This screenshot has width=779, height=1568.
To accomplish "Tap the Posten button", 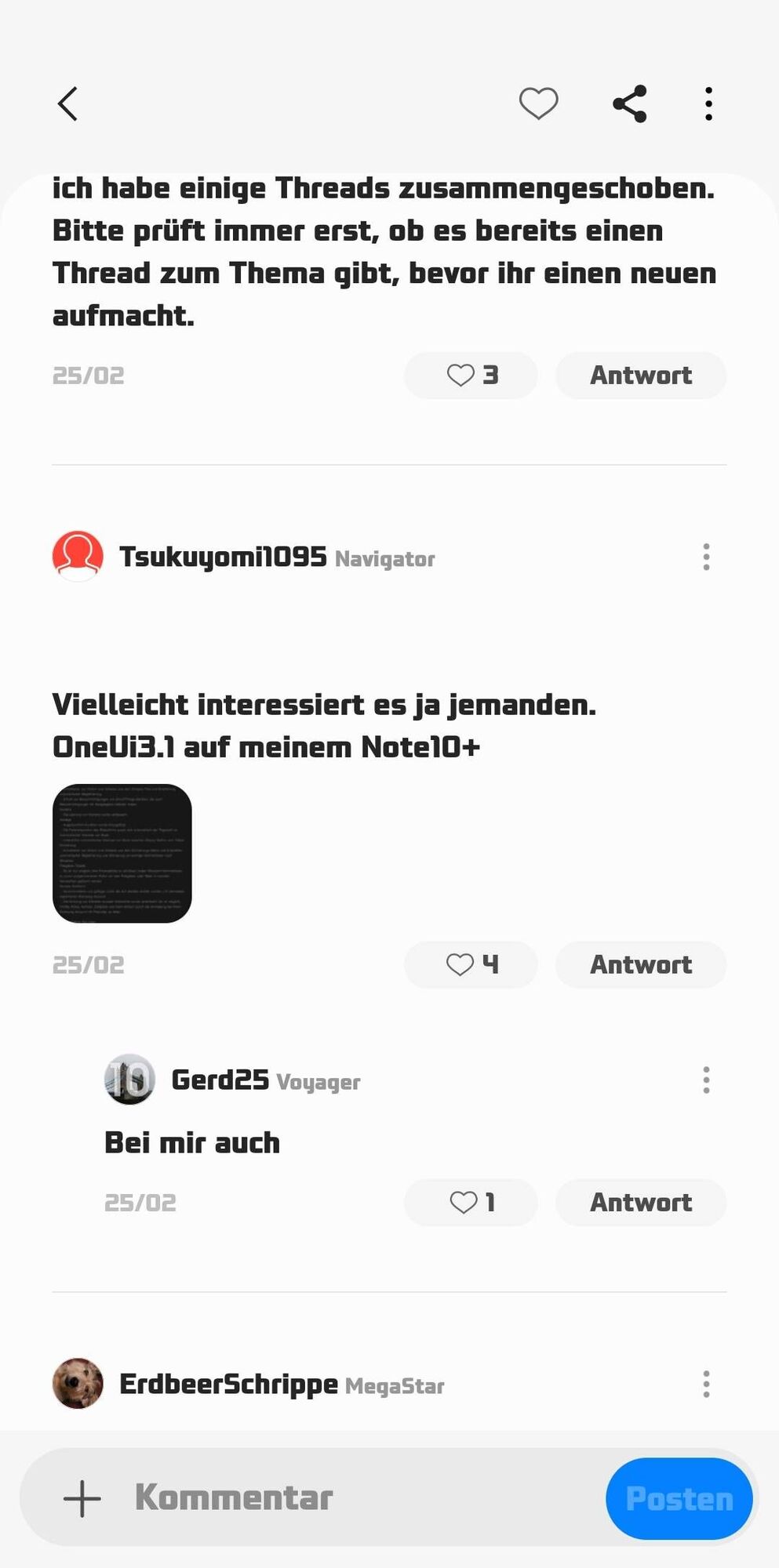I will [x=679, y=1498].
